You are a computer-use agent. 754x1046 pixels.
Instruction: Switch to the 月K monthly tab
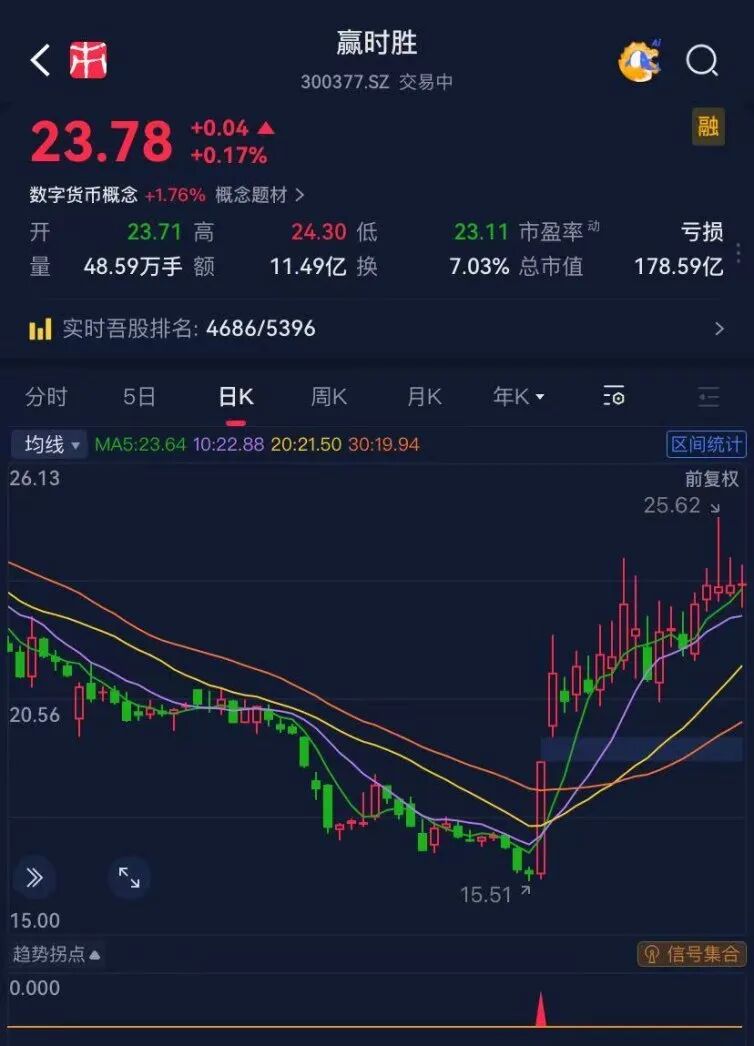point(424,397)
